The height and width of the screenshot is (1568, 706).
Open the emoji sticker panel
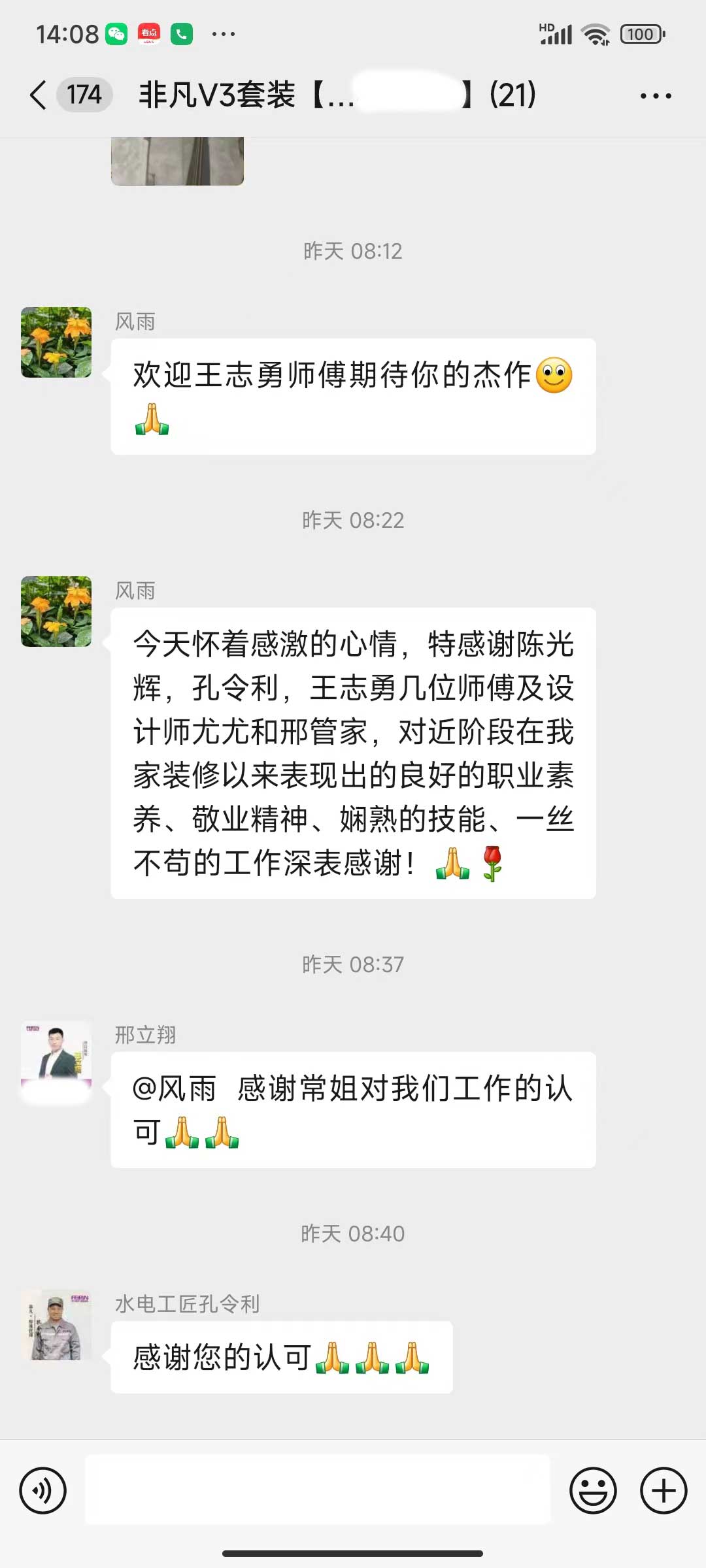pos(593,1490)
